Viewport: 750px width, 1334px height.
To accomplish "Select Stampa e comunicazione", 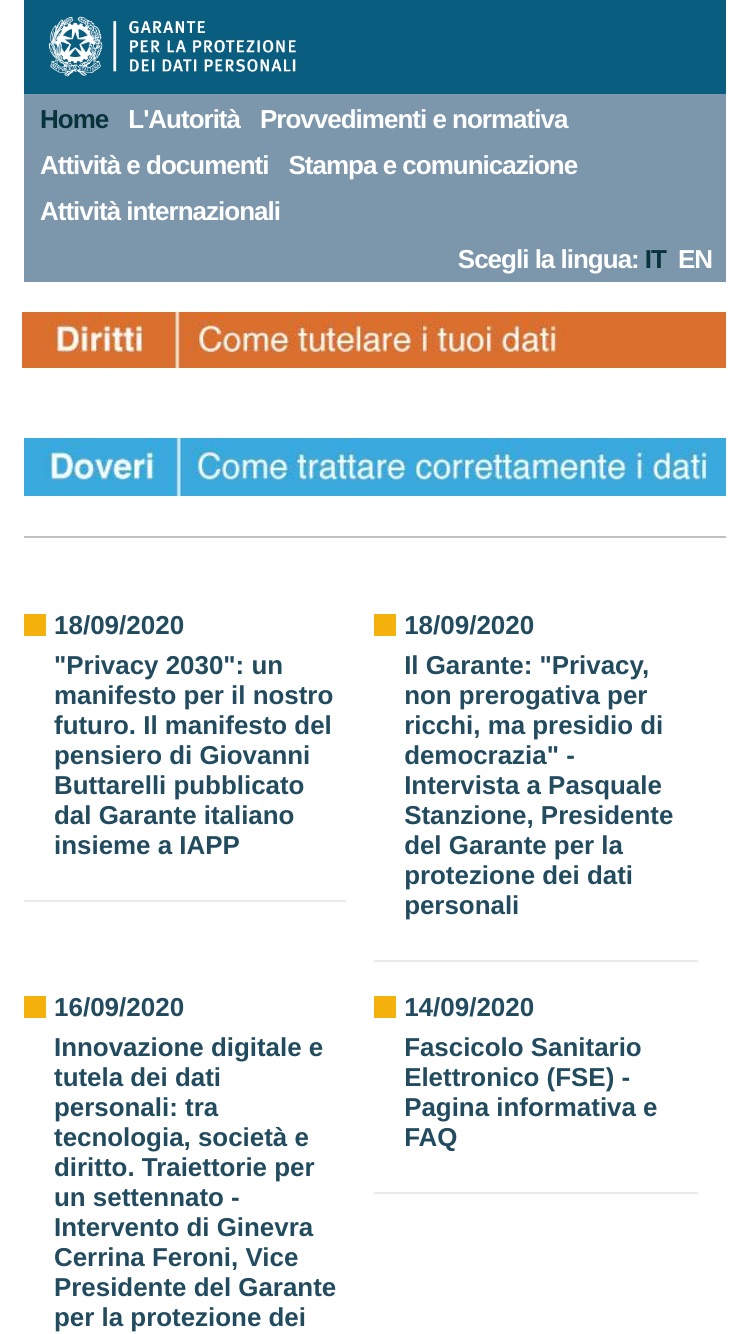I will [x=433, y=166].
